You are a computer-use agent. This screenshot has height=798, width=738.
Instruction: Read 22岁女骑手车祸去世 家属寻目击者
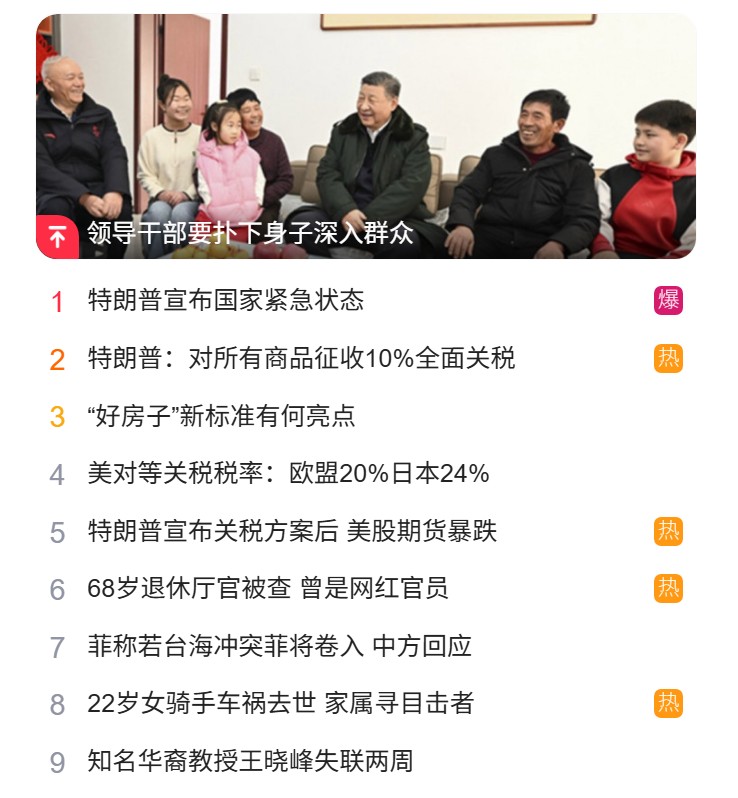(280, 704)
